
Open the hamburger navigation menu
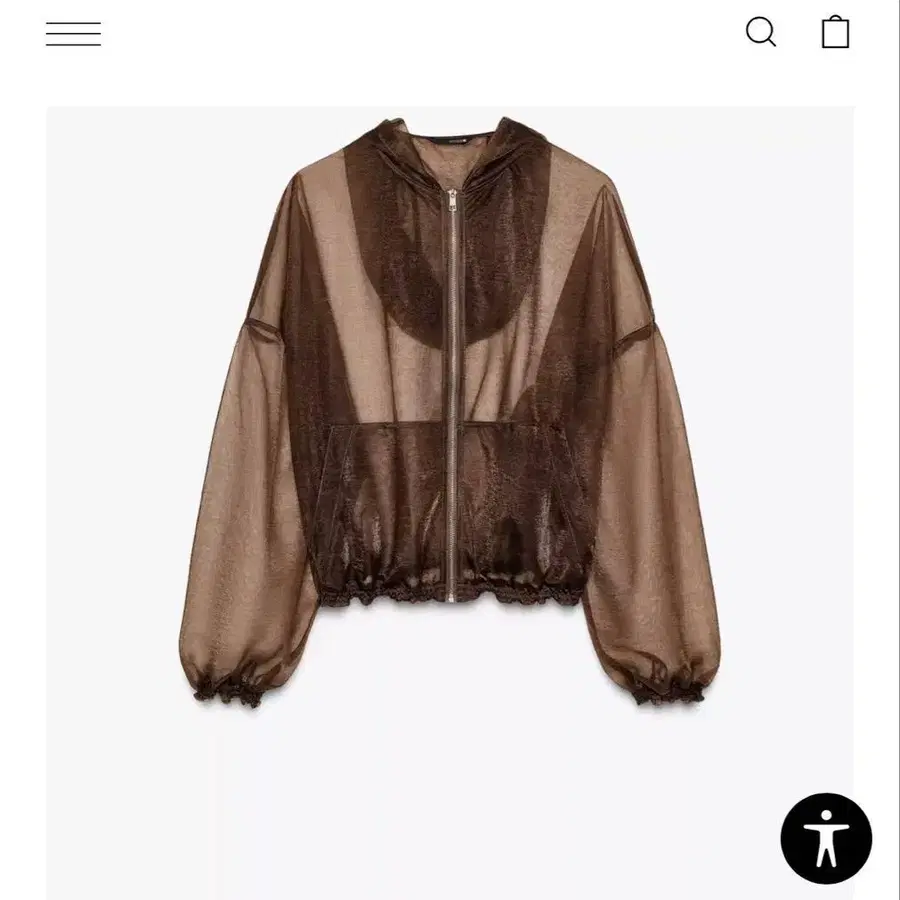point(73,33)
